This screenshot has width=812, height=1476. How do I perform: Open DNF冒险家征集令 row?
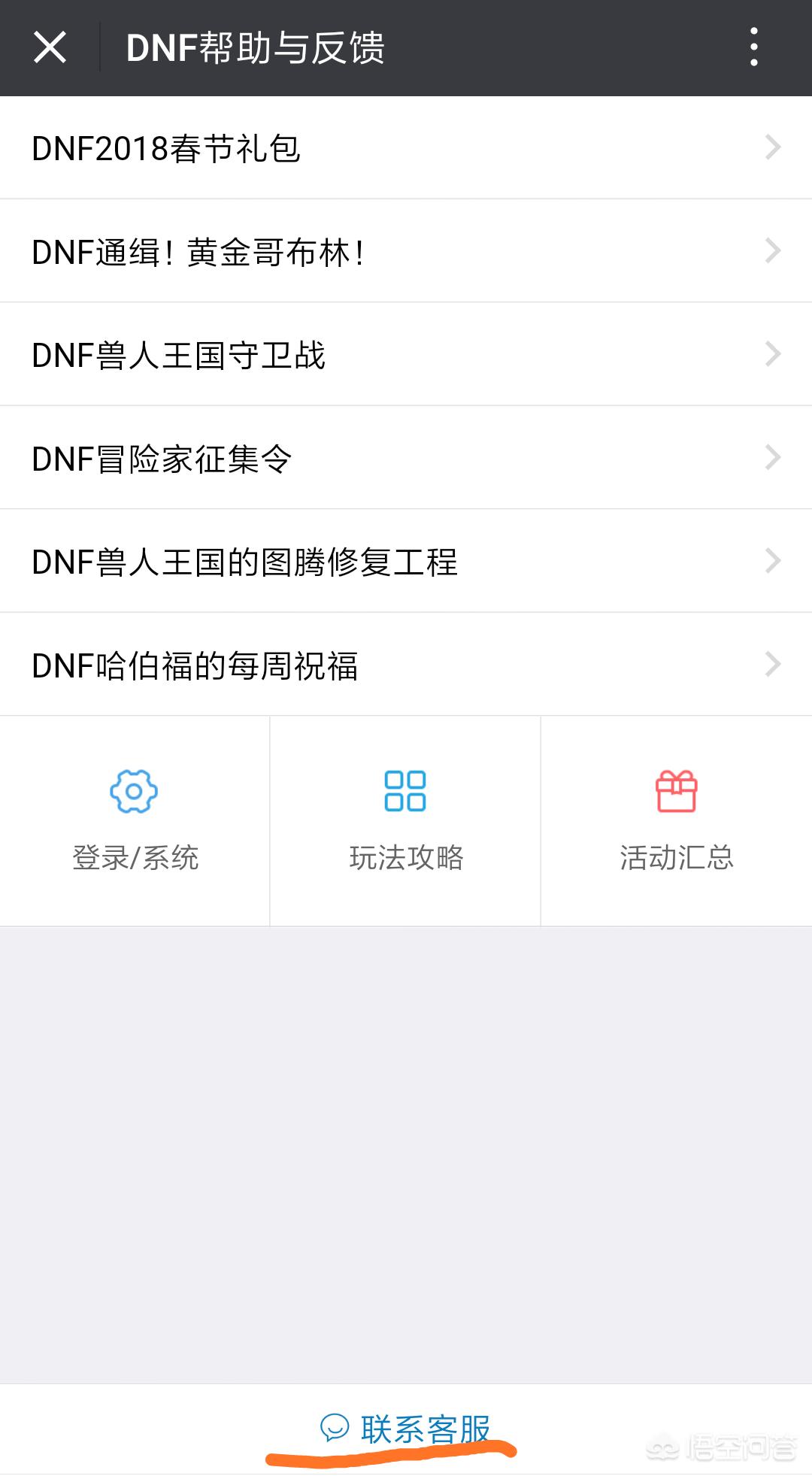(406, 458)
